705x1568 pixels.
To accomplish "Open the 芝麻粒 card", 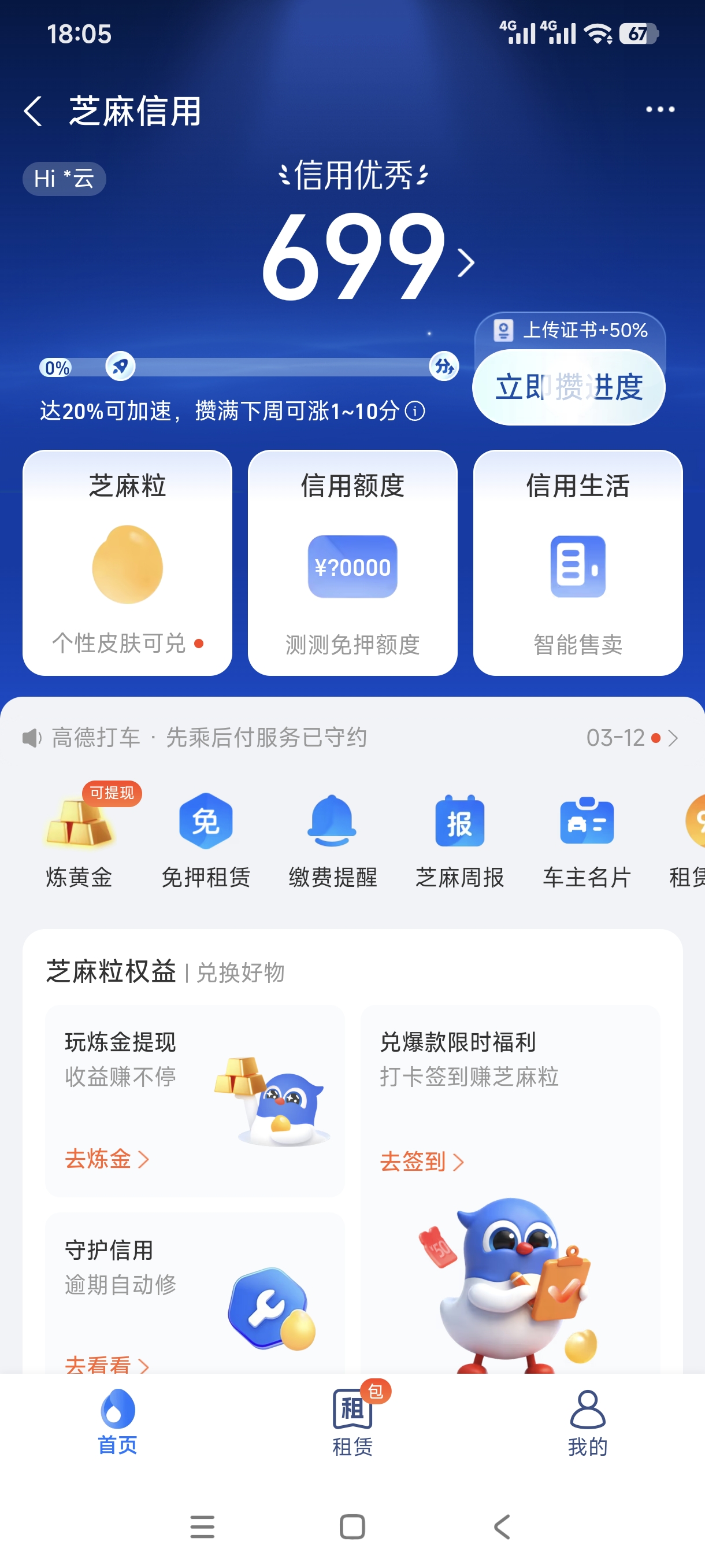I will pos(127,563).
